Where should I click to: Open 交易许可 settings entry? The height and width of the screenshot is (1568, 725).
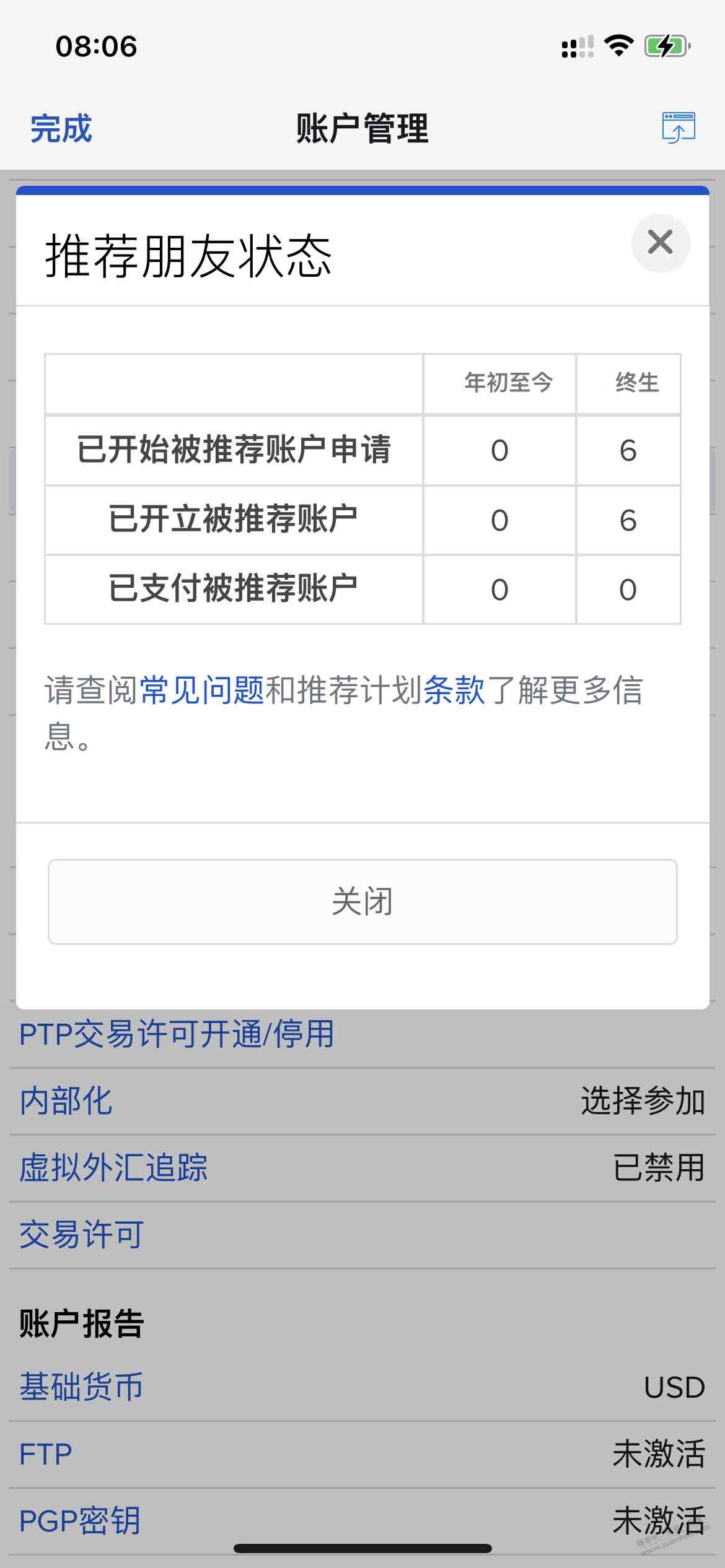(x=81, y=1234)
